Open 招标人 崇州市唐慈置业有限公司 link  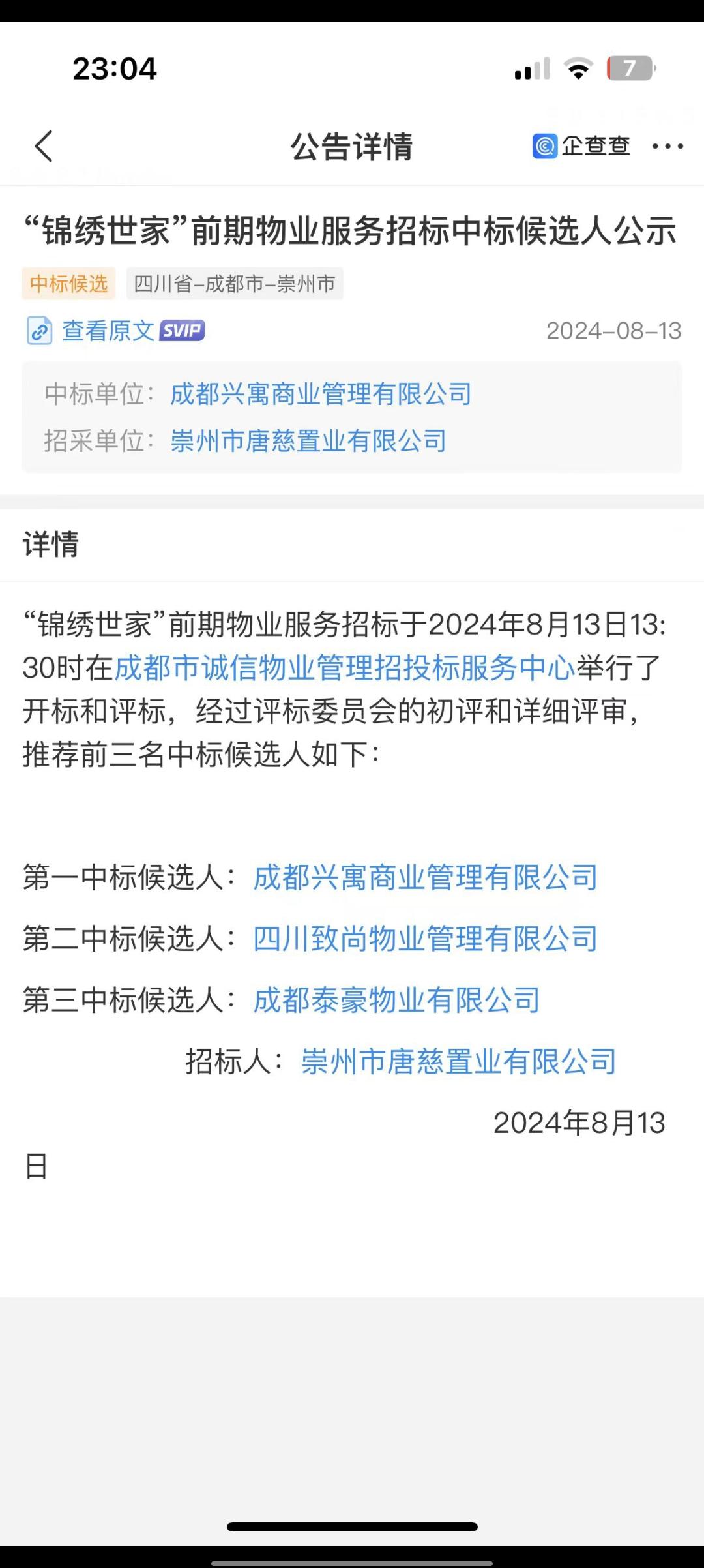pyautogui.click(x=458, y=1061)
